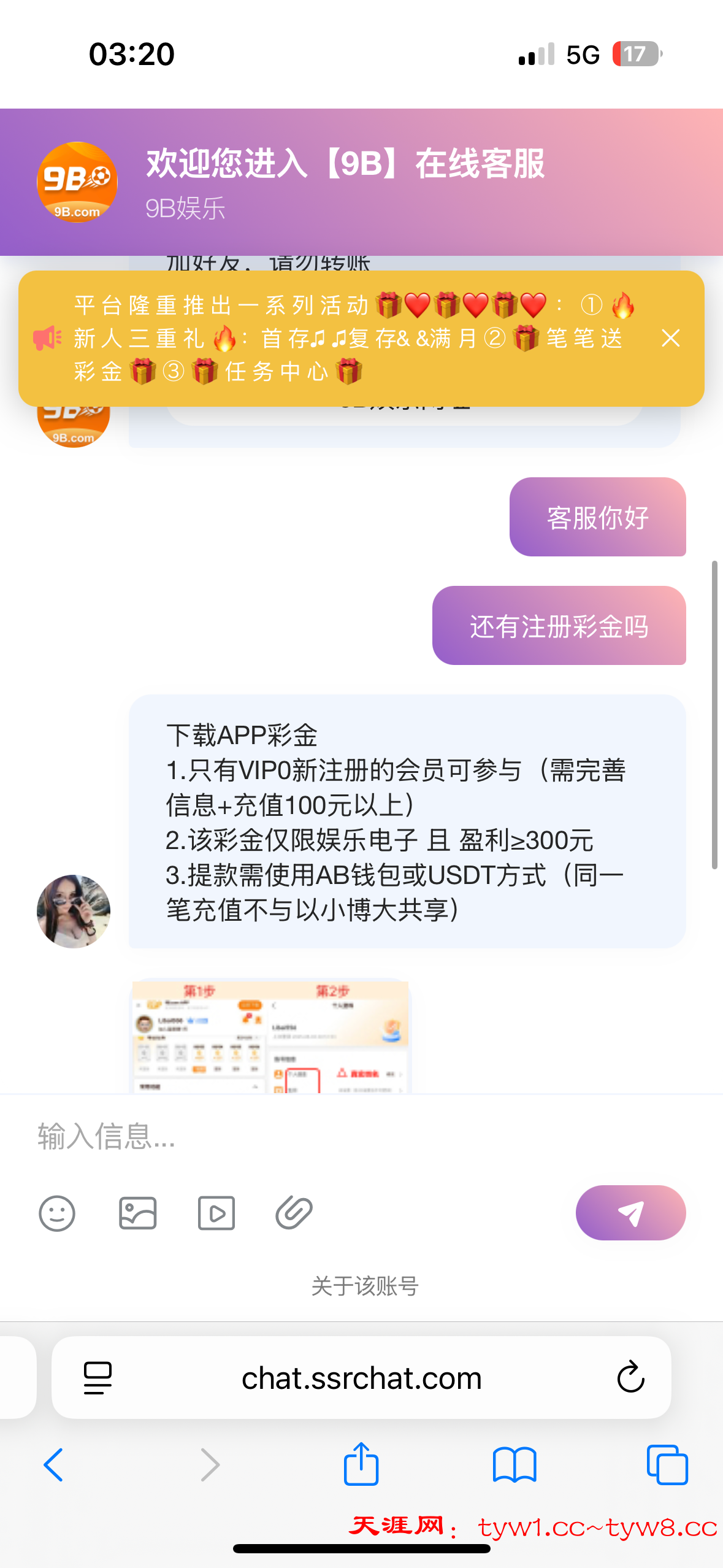This screenshot has width=723, height=1568.
Task: Open browser bookmarks
Action: tap(514, 1465)
